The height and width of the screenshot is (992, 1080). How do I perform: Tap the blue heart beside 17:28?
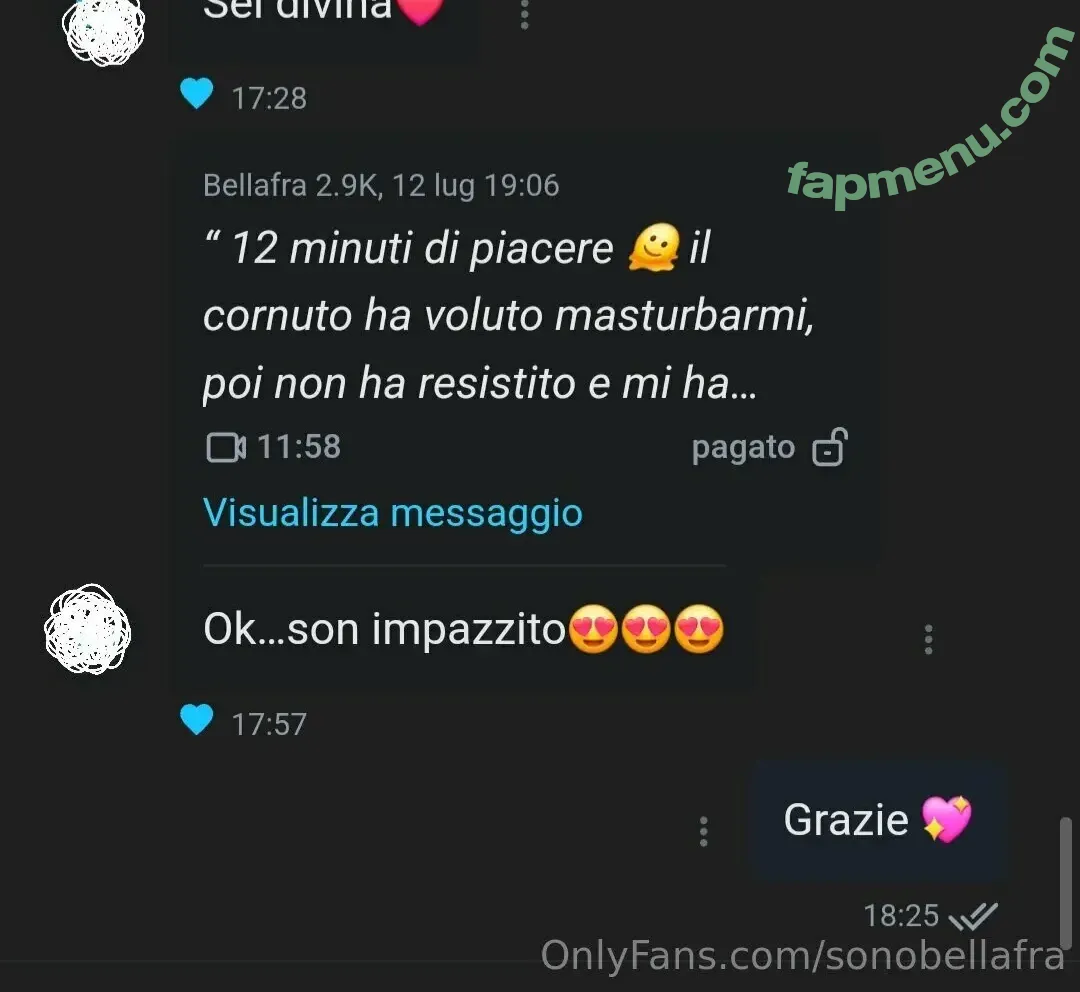197,94
